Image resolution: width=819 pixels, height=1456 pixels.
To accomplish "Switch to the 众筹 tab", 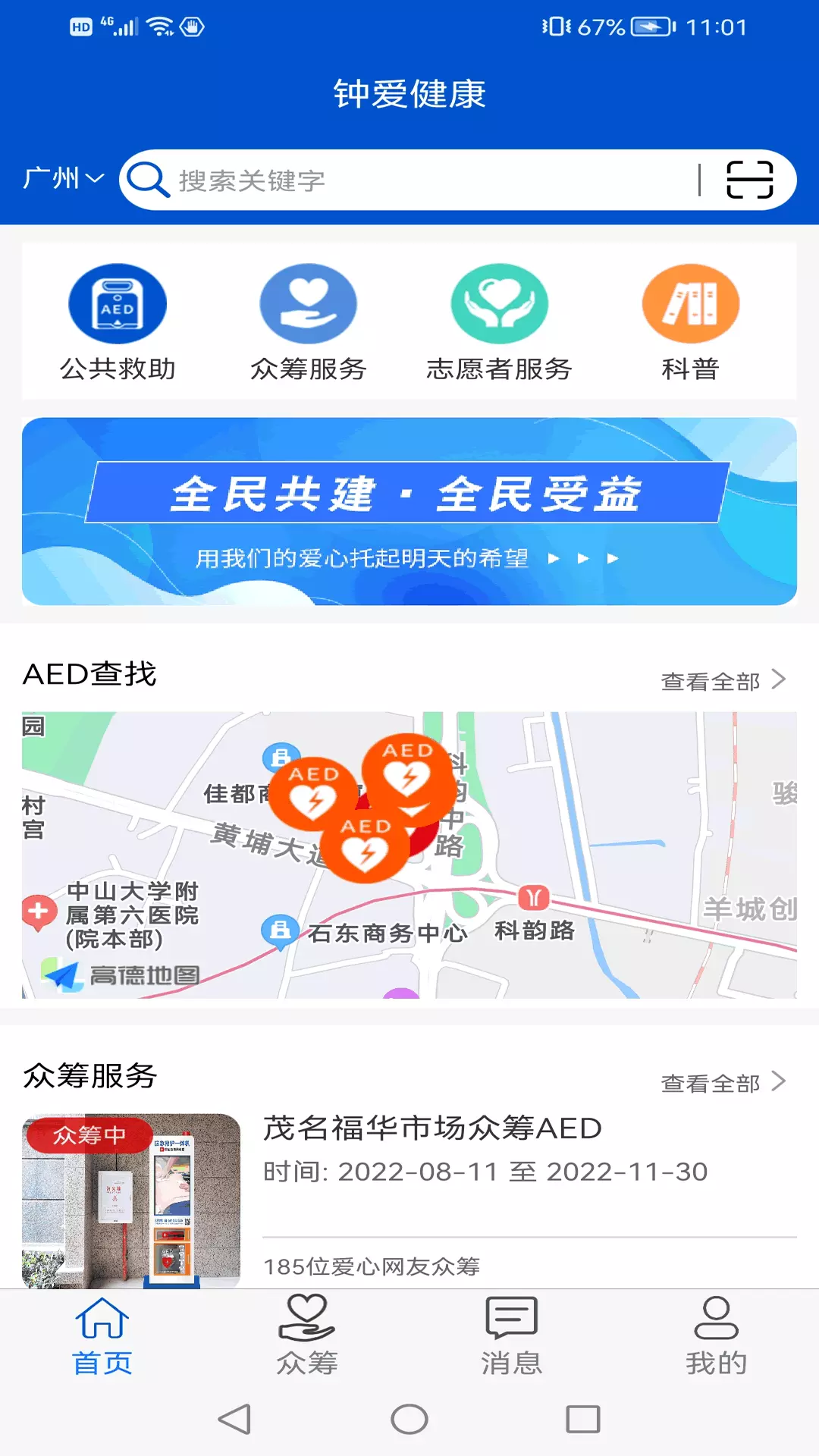I will click(307, 1336).
